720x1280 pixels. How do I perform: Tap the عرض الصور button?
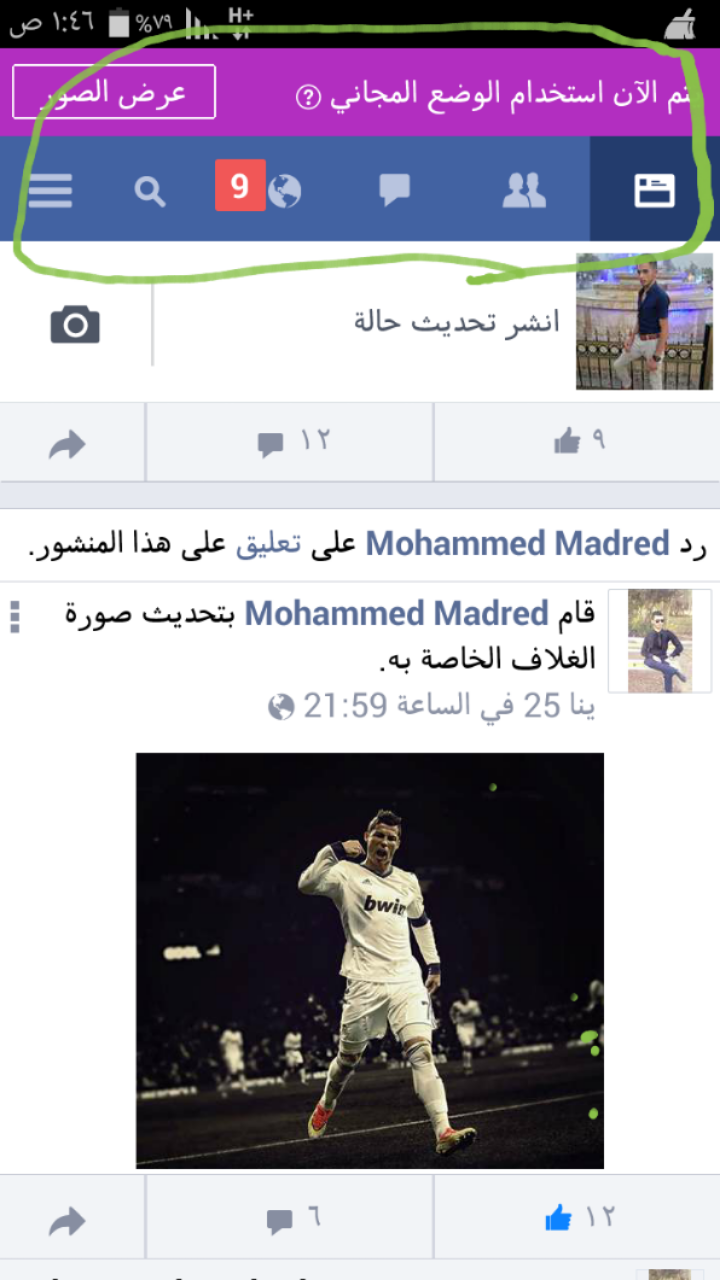click(x=114, y=92)
